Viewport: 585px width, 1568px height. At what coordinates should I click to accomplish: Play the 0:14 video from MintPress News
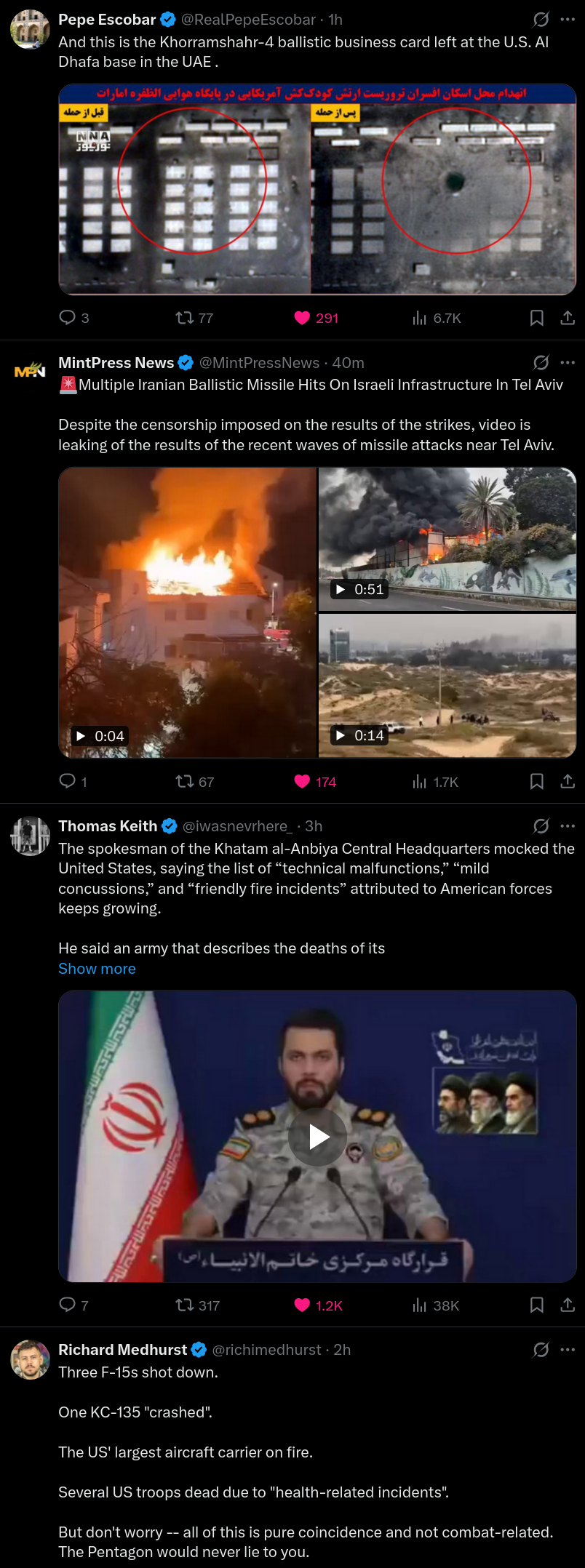tap(447, 686)
